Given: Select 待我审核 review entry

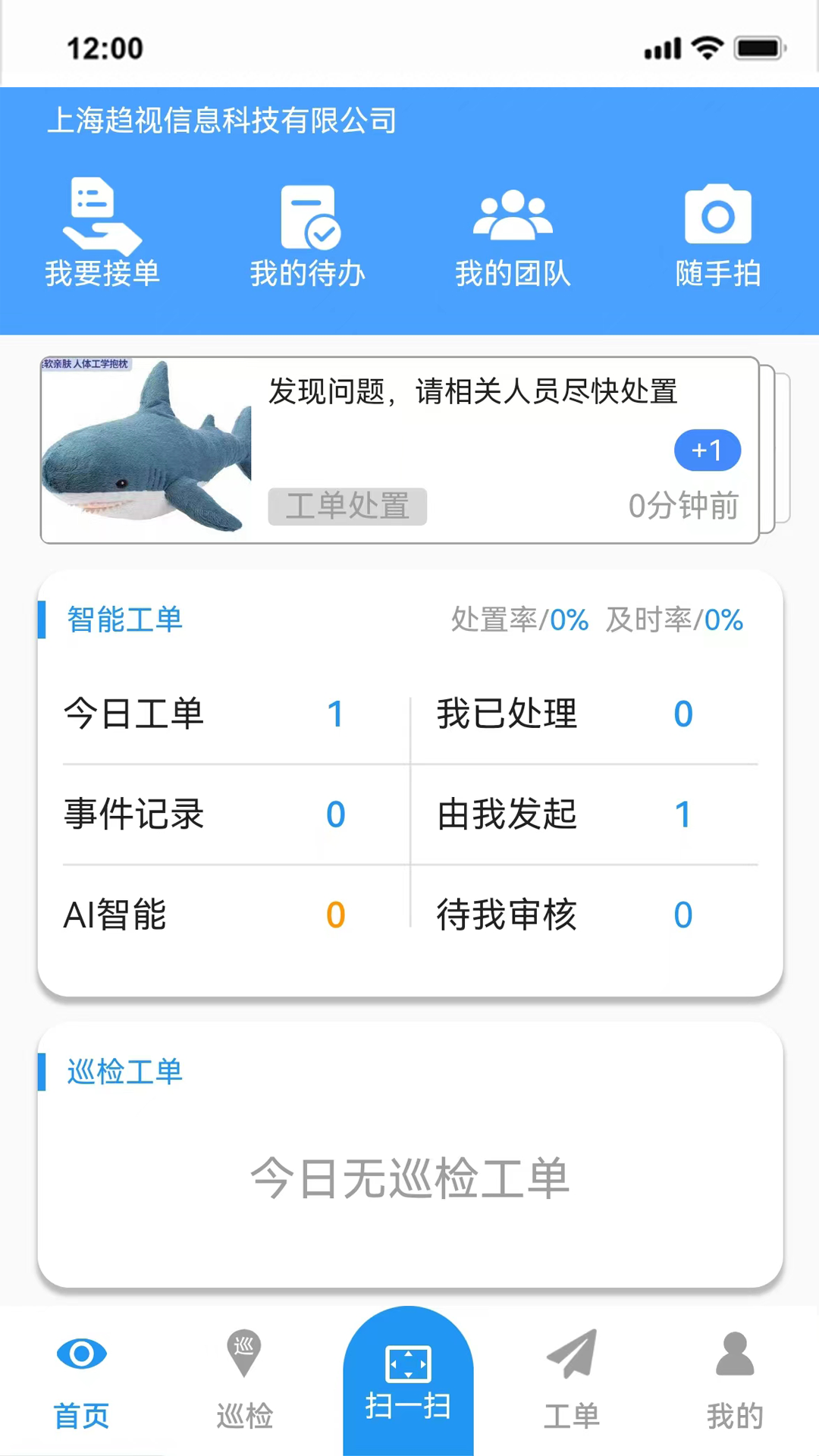Looking at the screenshot, I should click(x=561, y=915).
